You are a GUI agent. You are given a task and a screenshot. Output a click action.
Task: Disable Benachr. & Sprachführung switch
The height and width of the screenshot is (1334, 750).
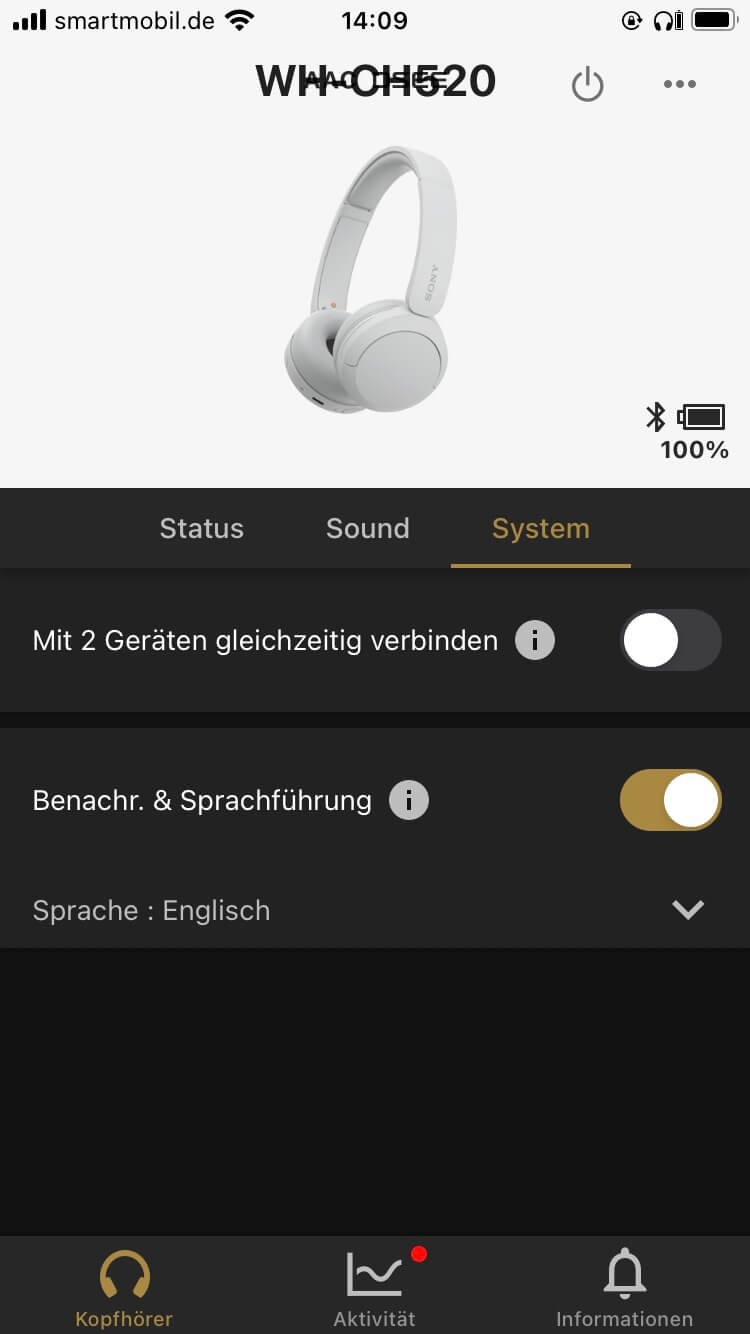pyautogui.click(x=670, y=800)
